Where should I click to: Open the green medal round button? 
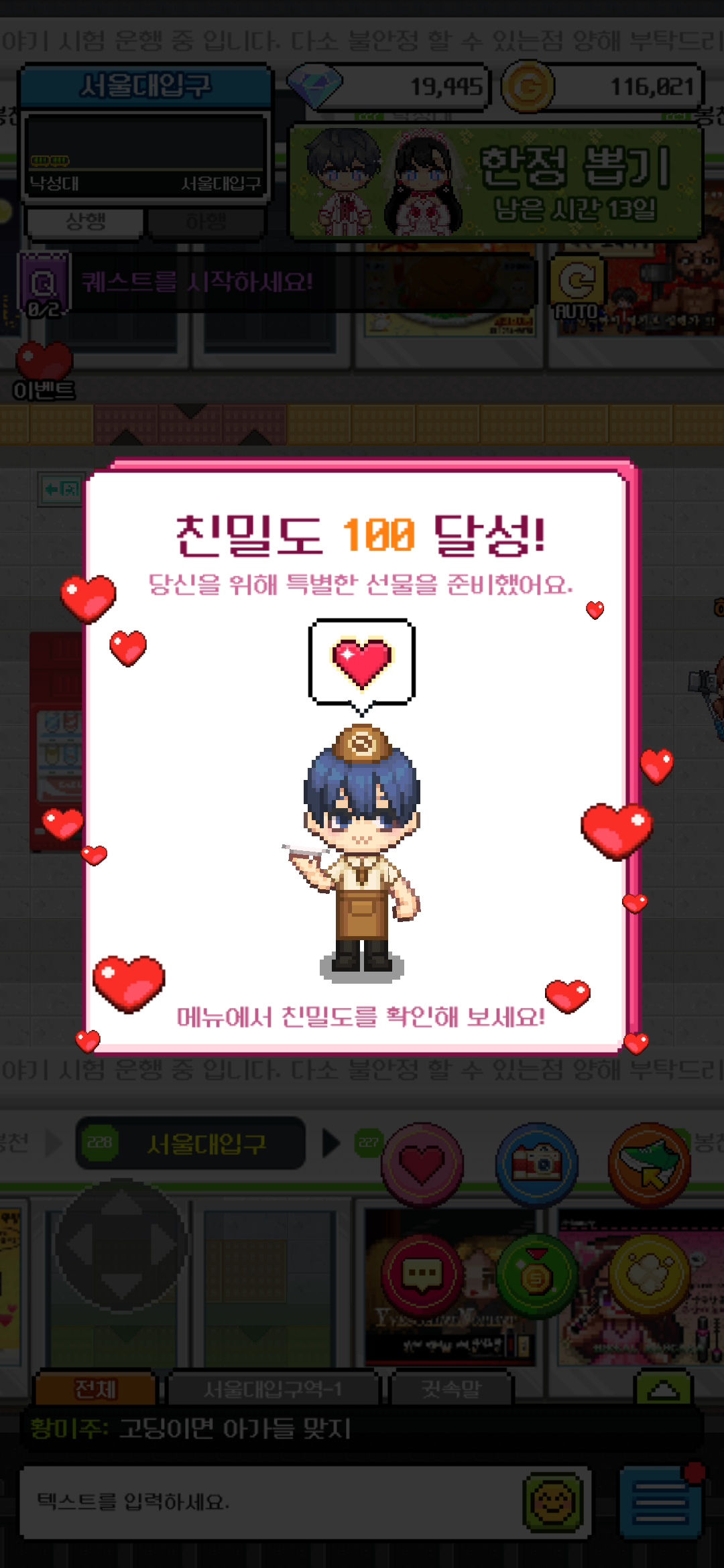(536, 1275)
